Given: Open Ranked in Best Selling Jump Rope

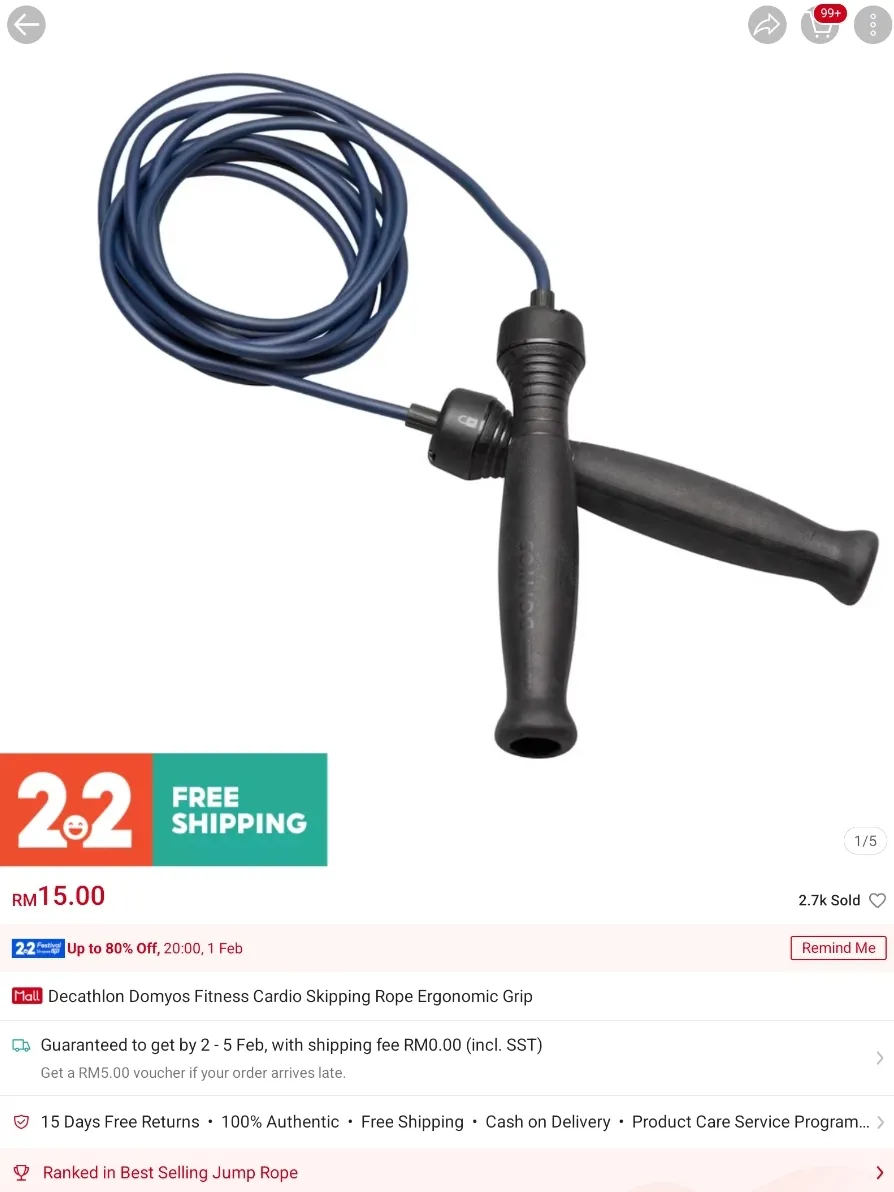Looking at the screenshot, I should (446, 1172).
